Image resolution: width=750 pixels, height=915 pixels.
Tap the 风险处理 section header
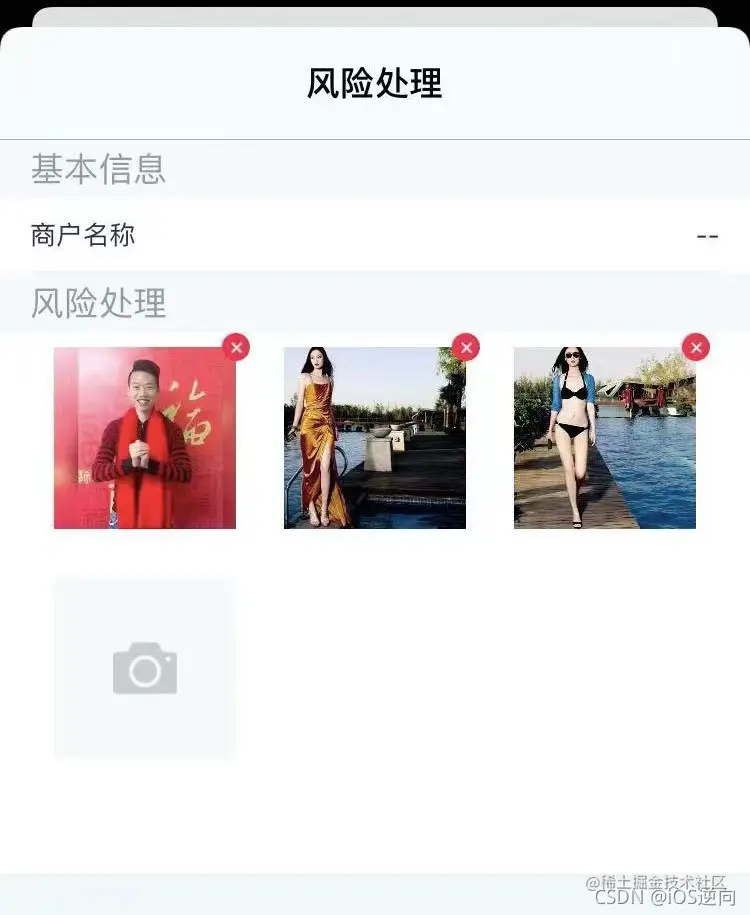96,305
